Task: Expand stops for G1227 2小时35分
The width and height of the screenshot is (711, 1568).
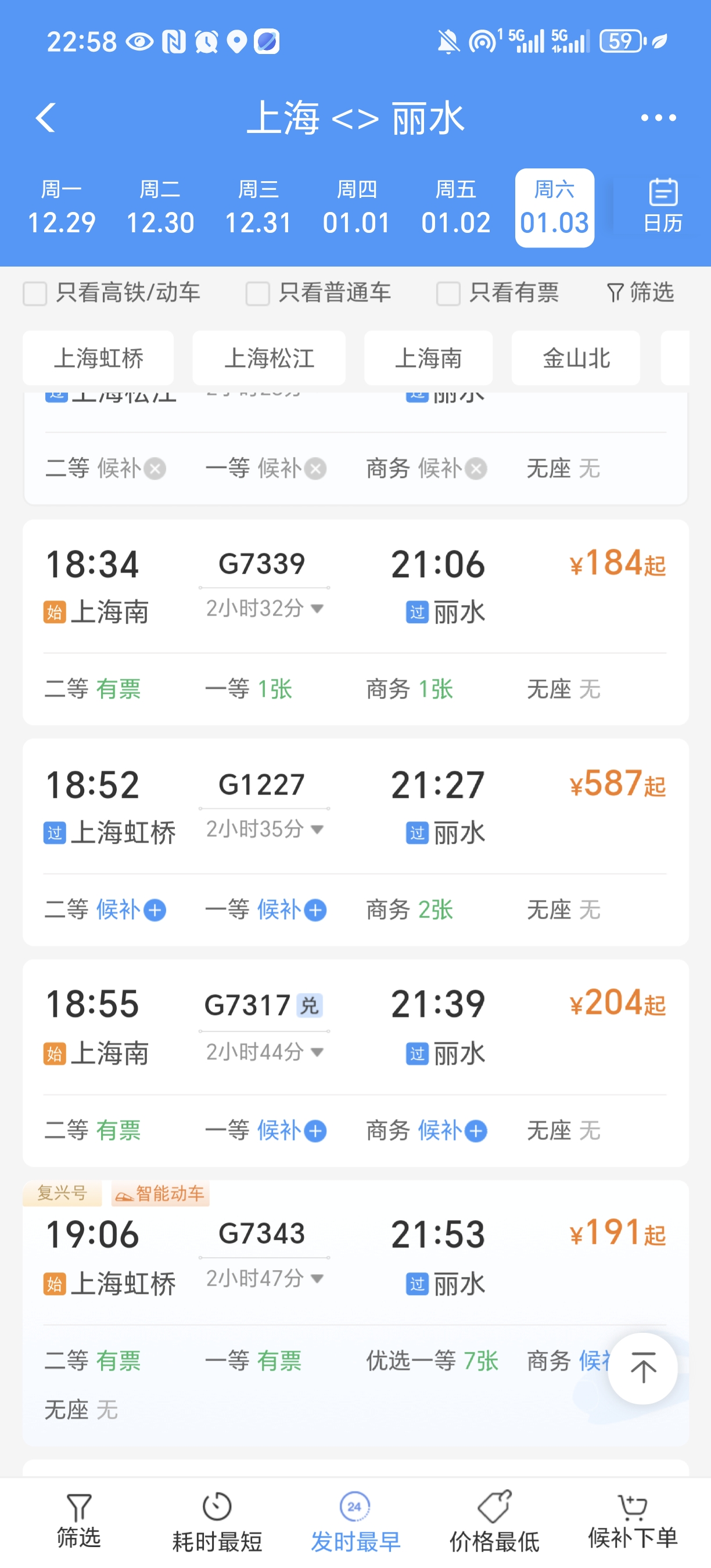Action: [264, 829]
